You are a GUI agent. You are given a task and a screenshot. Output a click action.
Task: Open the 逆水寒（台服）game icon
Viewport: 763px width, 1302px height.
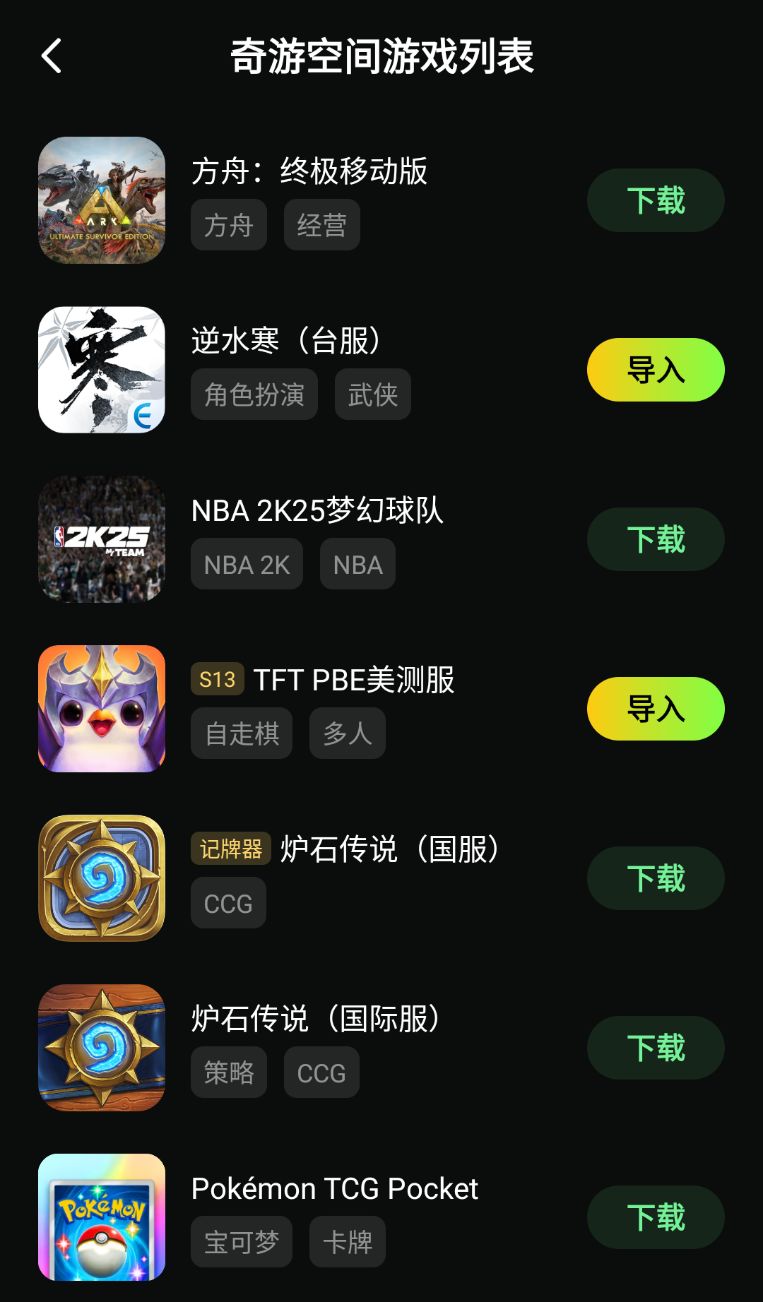click(101, 369)
